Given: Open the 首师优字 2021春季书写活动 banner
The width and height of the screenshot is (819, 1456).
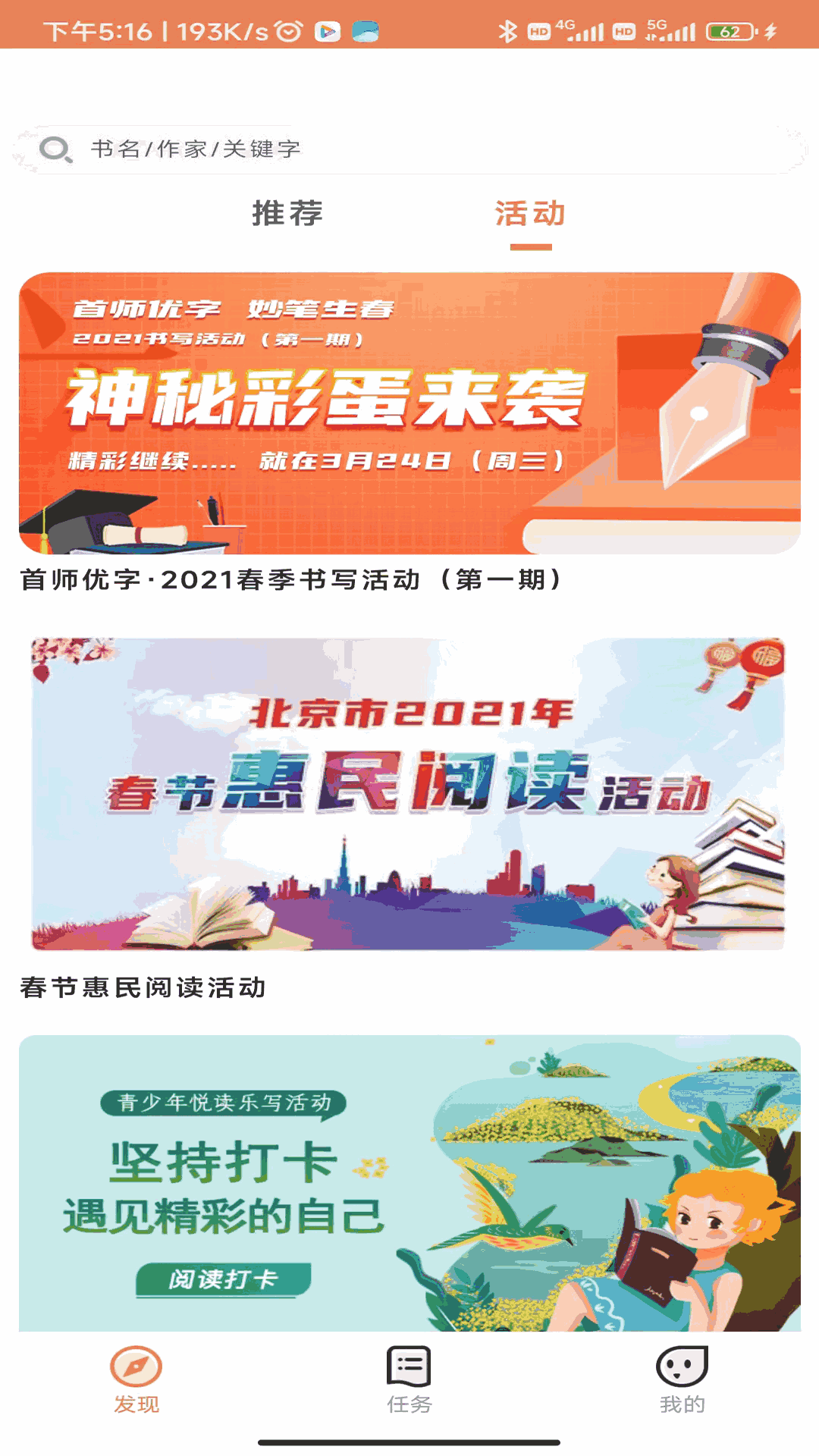Looking at the screenshot, I should tap(409, 413).
